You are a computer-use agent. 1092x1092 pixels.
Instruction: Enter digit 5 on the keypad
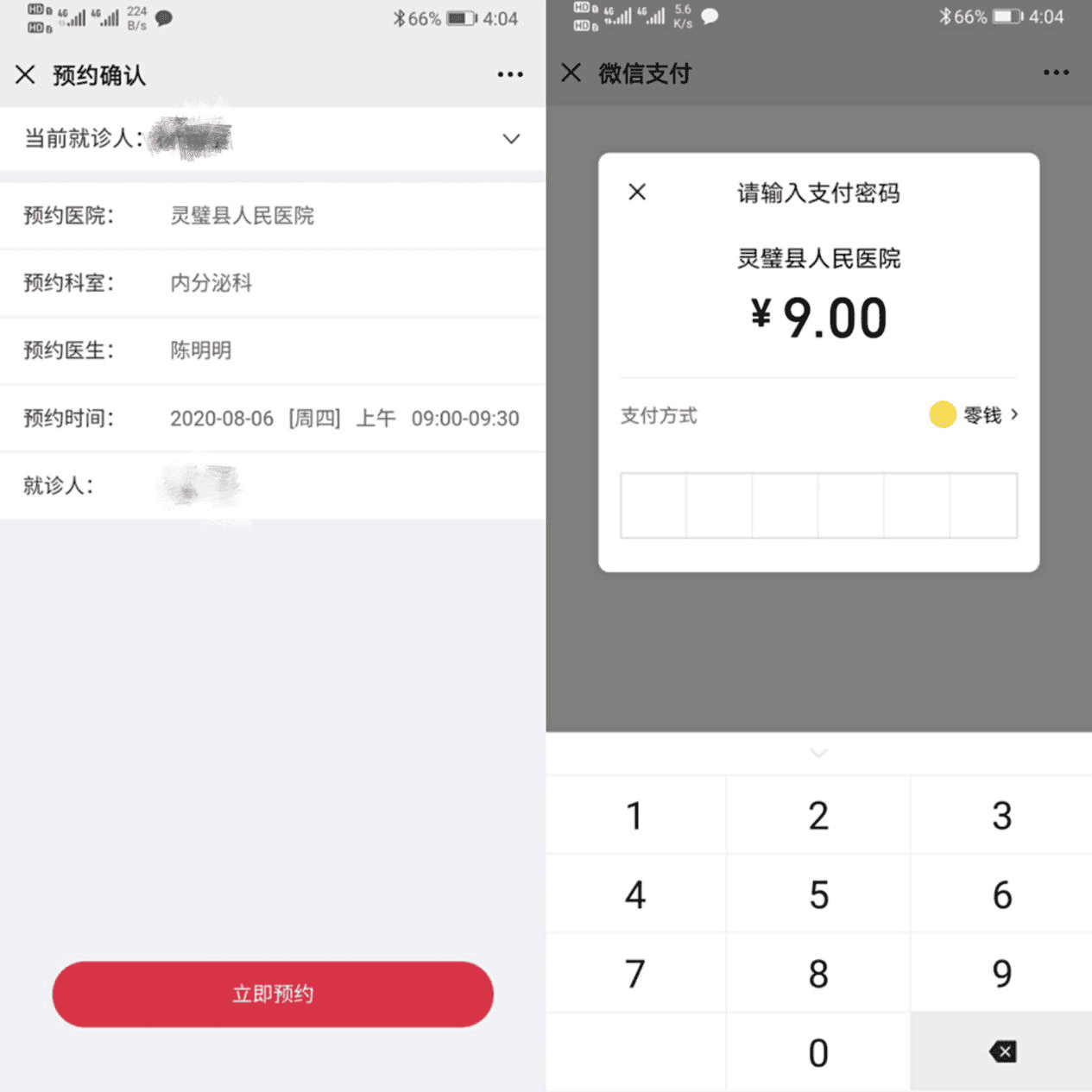pyautogui.click(x=818, y=895)
